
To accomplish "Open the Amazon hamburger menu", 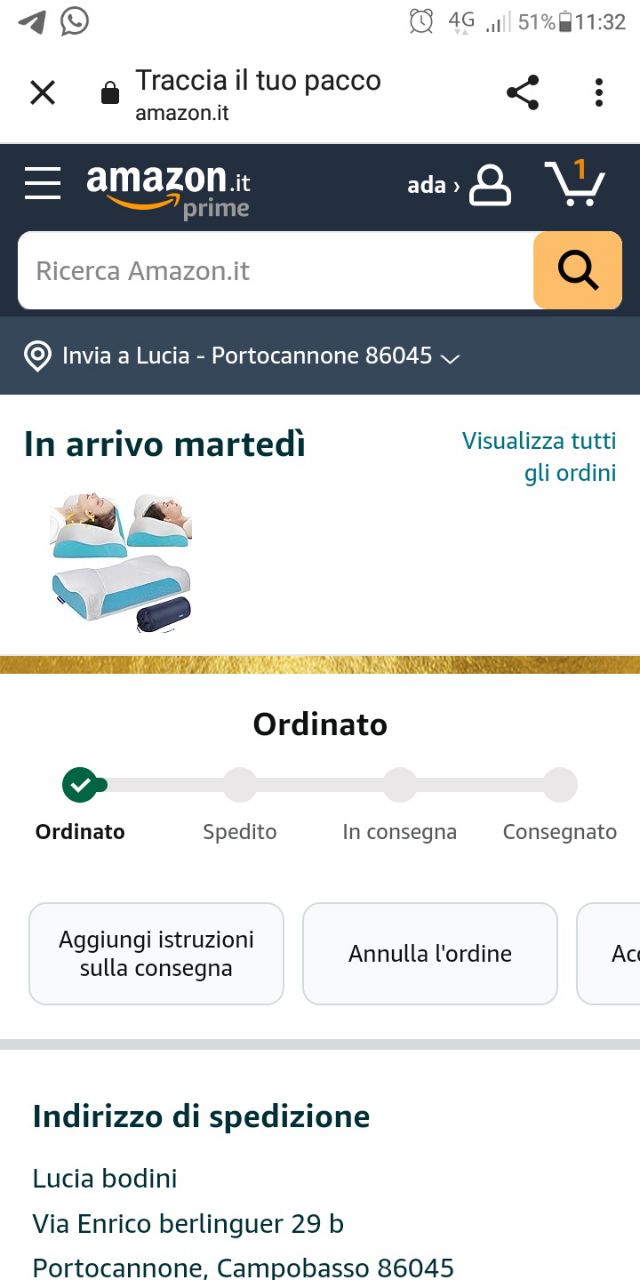I will point(43,184).
